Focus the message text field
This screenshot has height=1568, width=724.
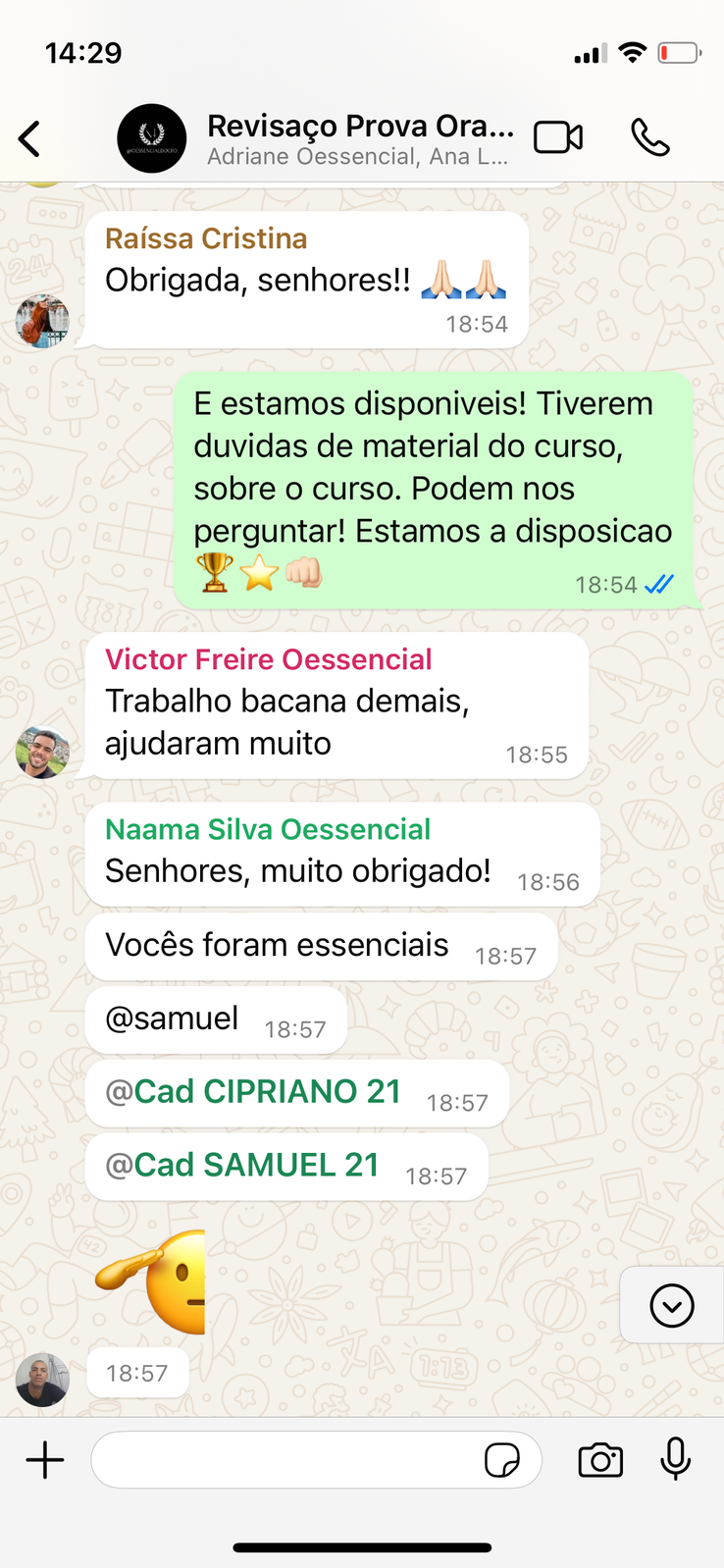click(284, 1460)
